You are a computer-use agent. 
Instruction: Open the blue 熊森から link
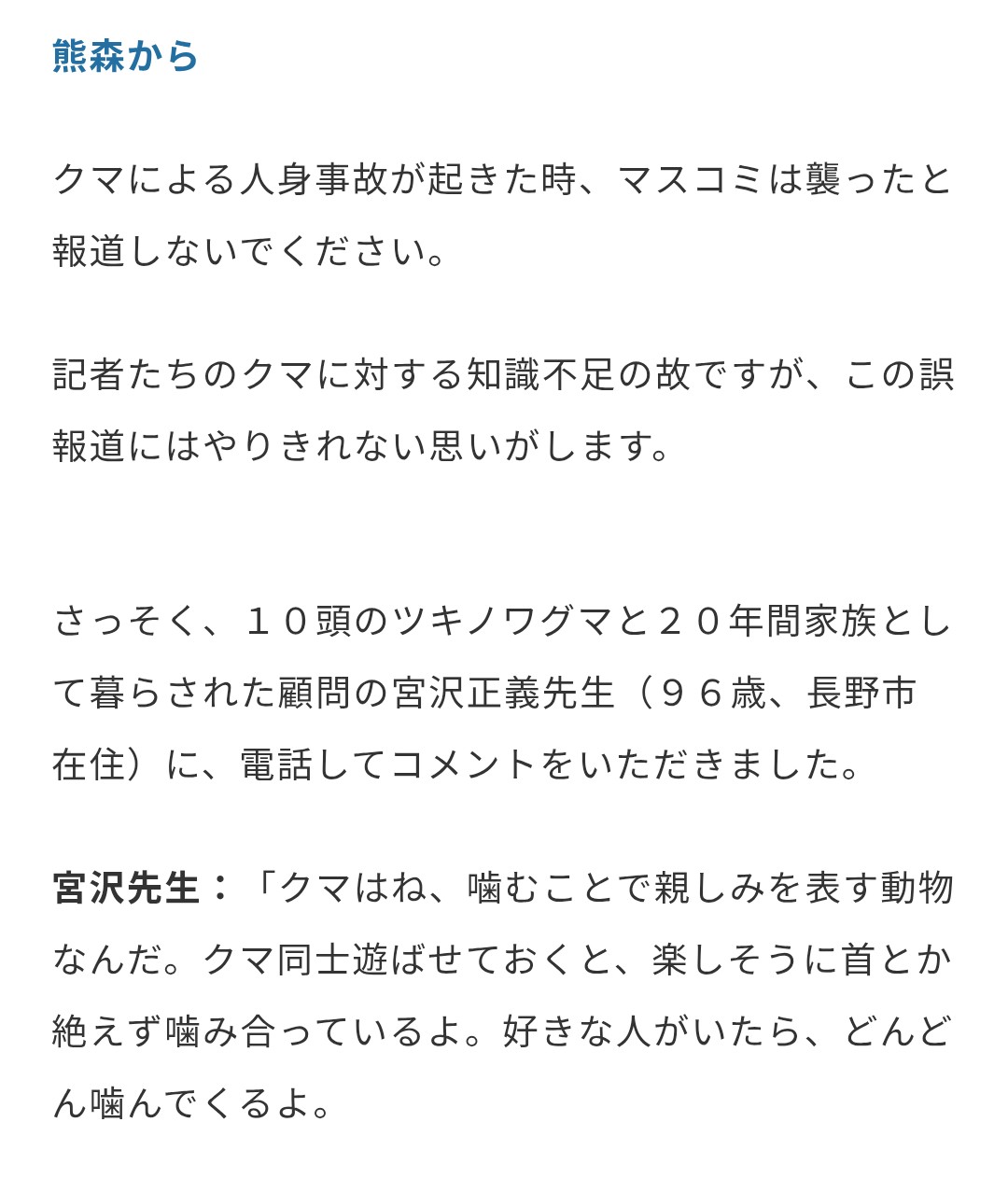(125, 56)
